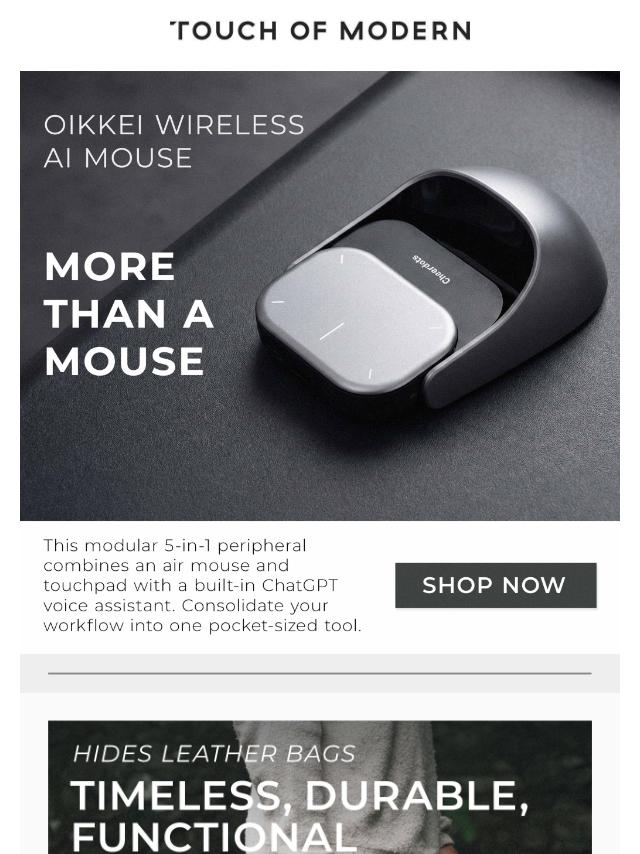Open the Oikkei Wireless AI Mouse banner
The image size is (640, 854).
(x=320, y=295)
